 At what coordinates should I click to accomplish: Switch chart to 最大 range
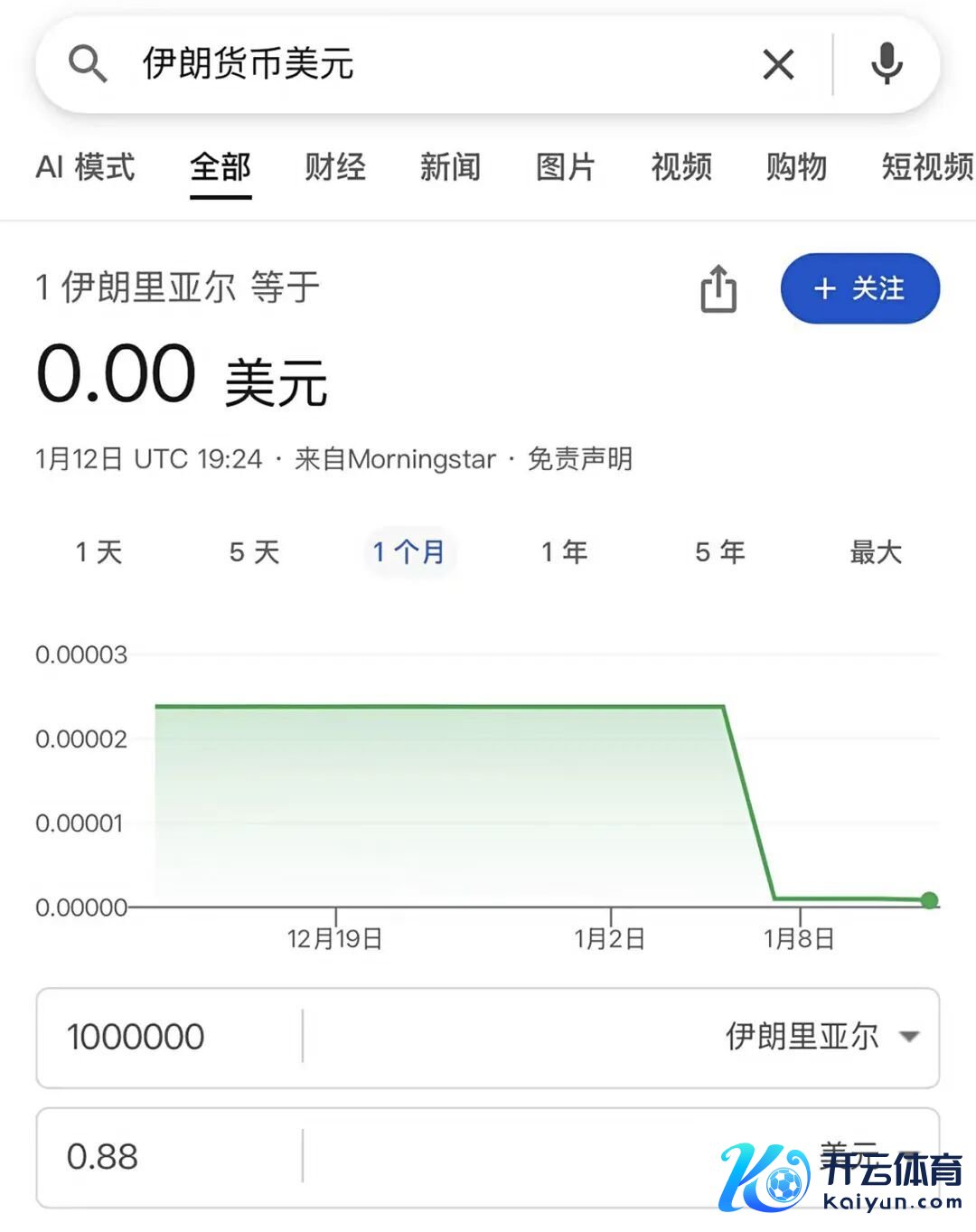point(875,551)
